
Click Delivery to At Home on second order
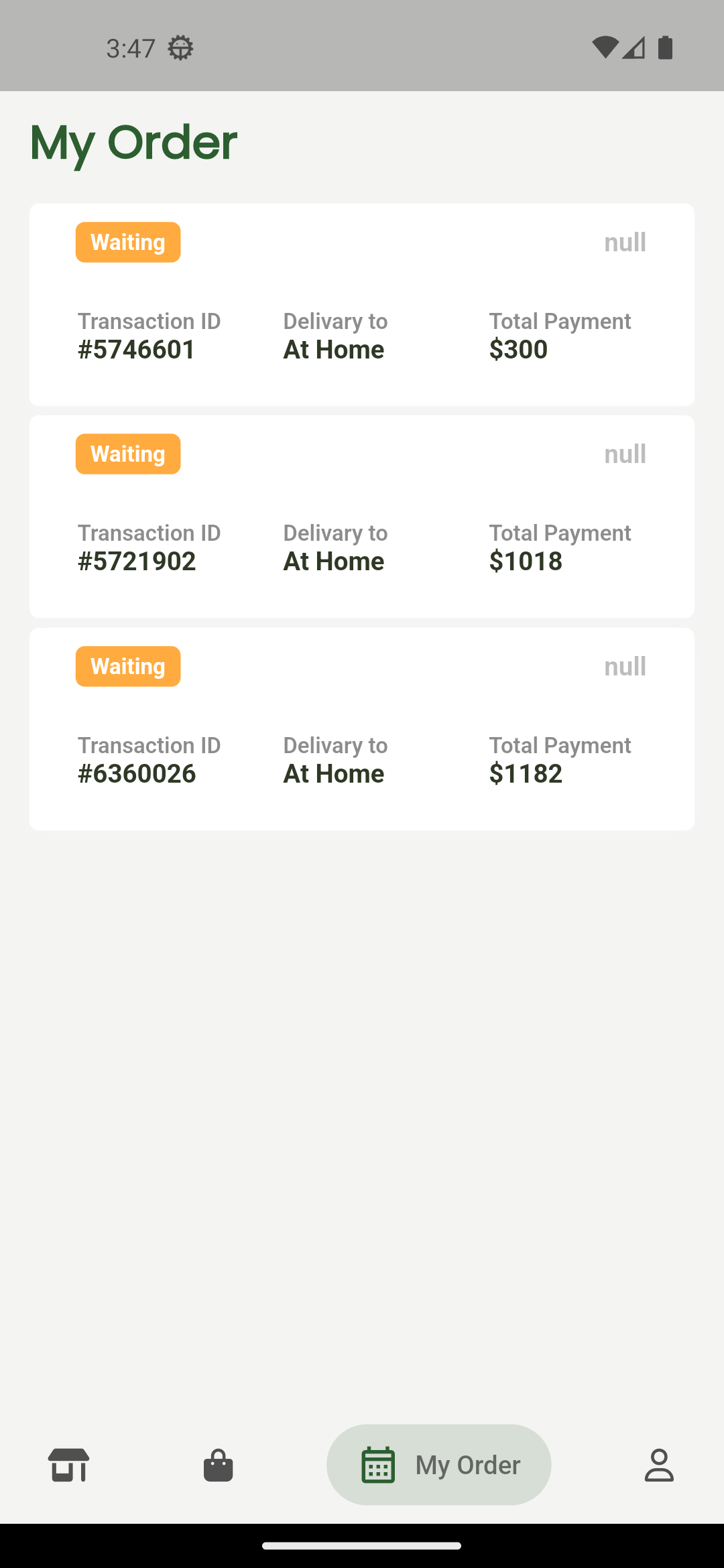[333, 561]
